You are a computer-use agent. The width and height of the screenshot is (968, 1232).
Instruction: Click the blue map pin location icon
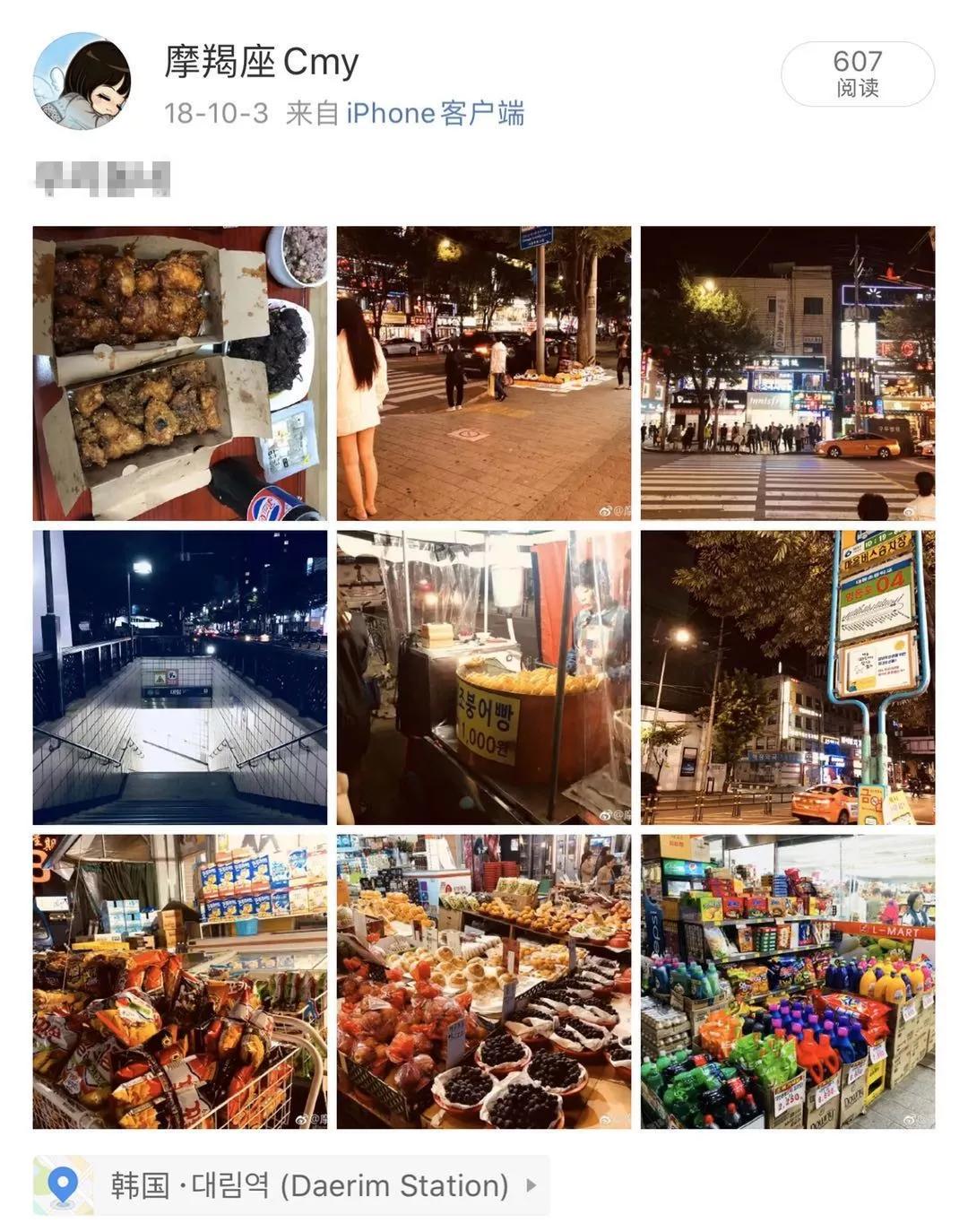pyautogui.click(x=64, y=1183)
